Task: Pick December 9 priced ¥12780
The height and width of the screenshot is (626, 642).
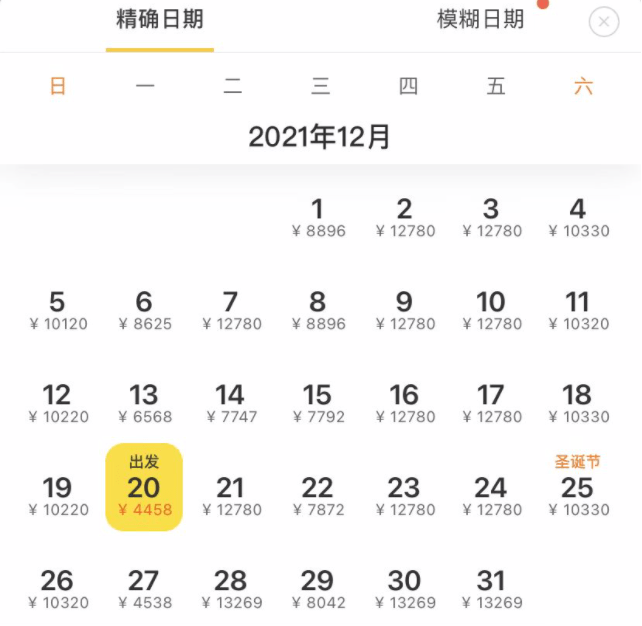Action: click(404, 310)
